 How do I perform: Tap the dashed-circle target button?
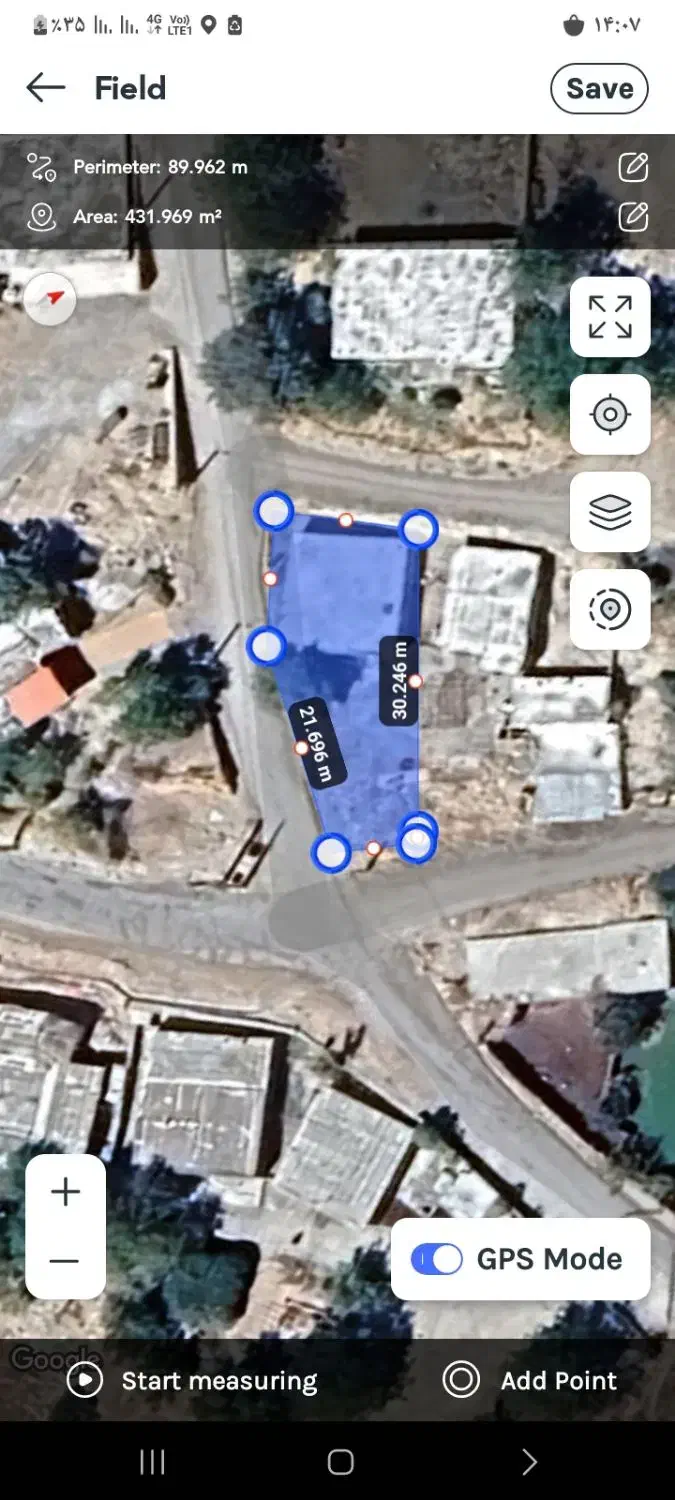610,609
